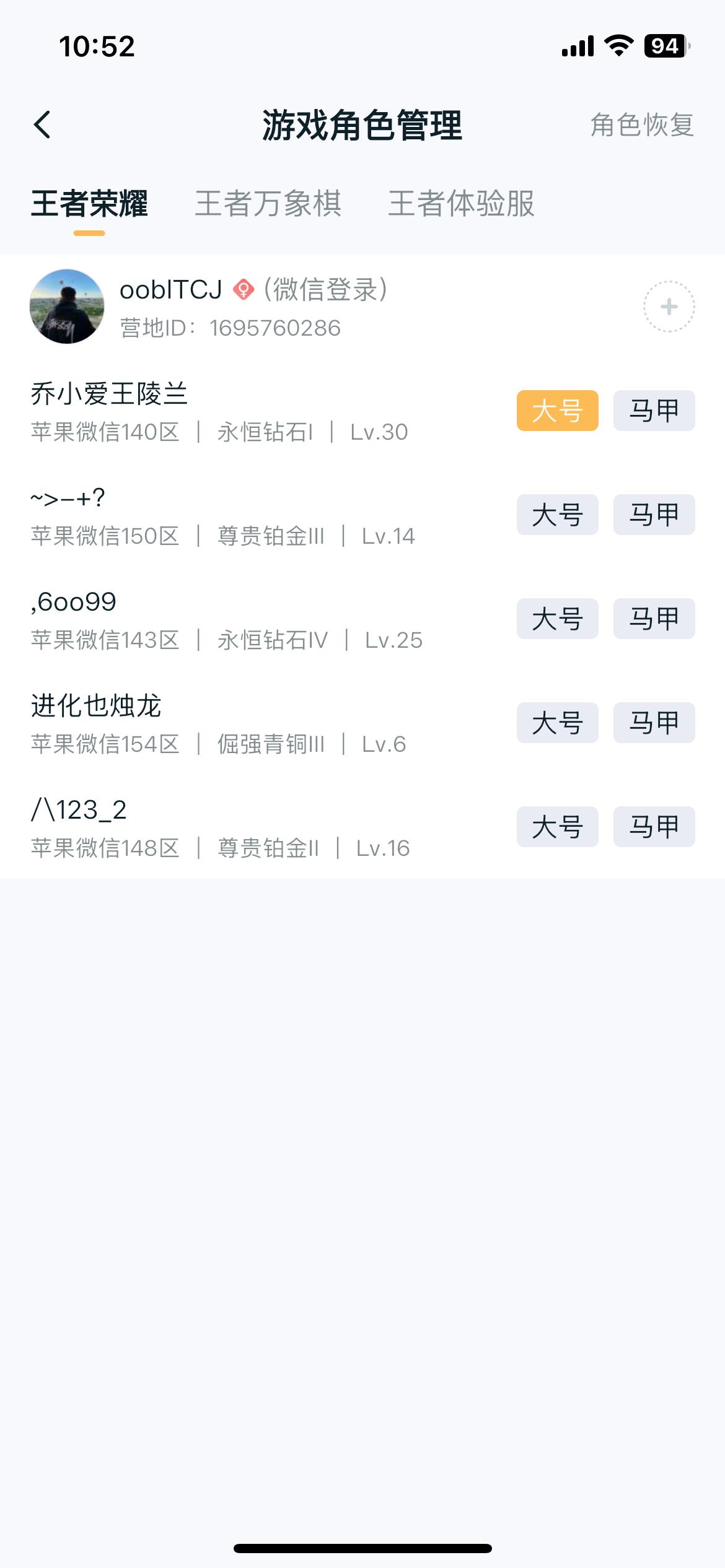Set /\123_2 as 大号
725x1568 pixels.
556,827
